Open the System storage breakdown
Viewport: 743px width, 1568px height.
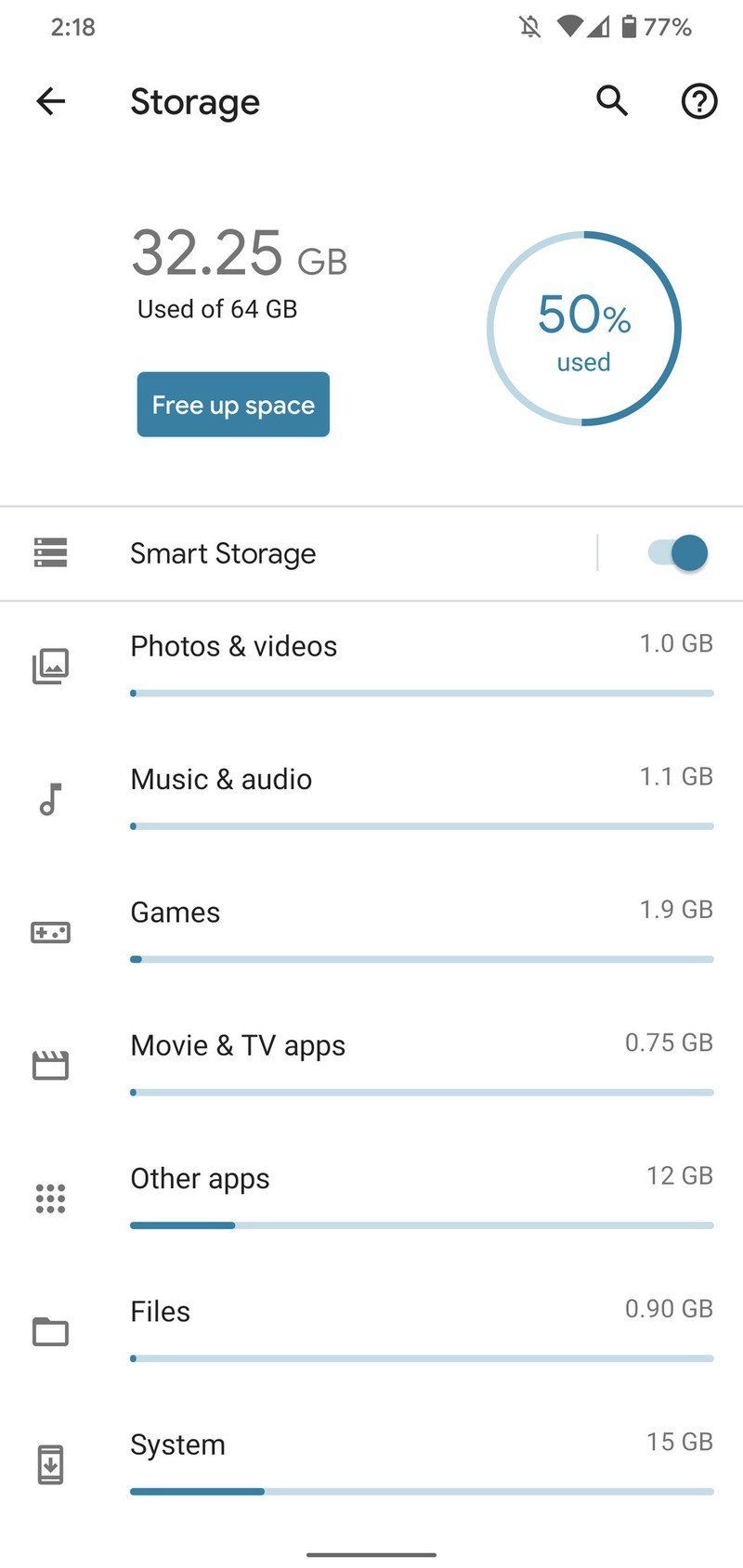pyautogui.click(x=371, y=1464)
